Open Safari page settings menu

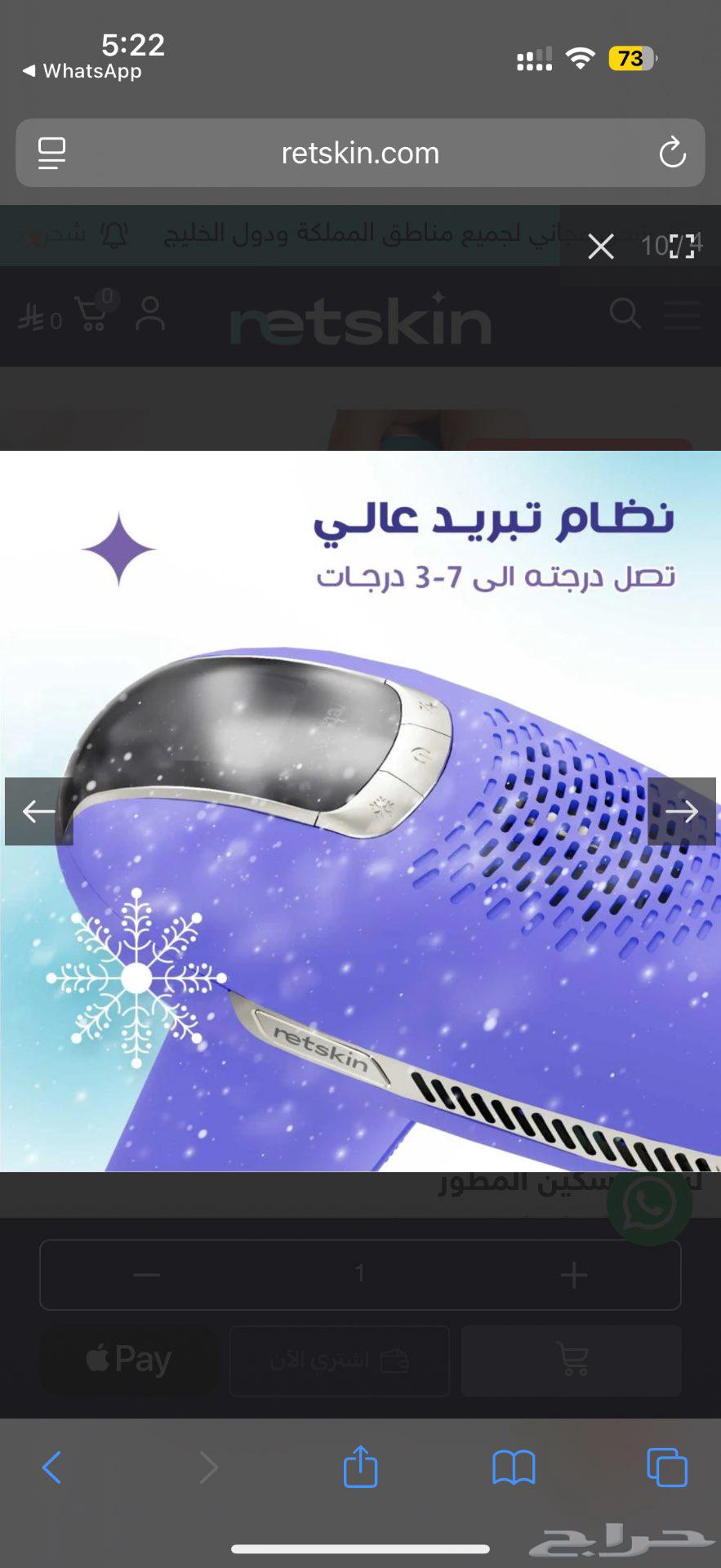coord(52,153)
